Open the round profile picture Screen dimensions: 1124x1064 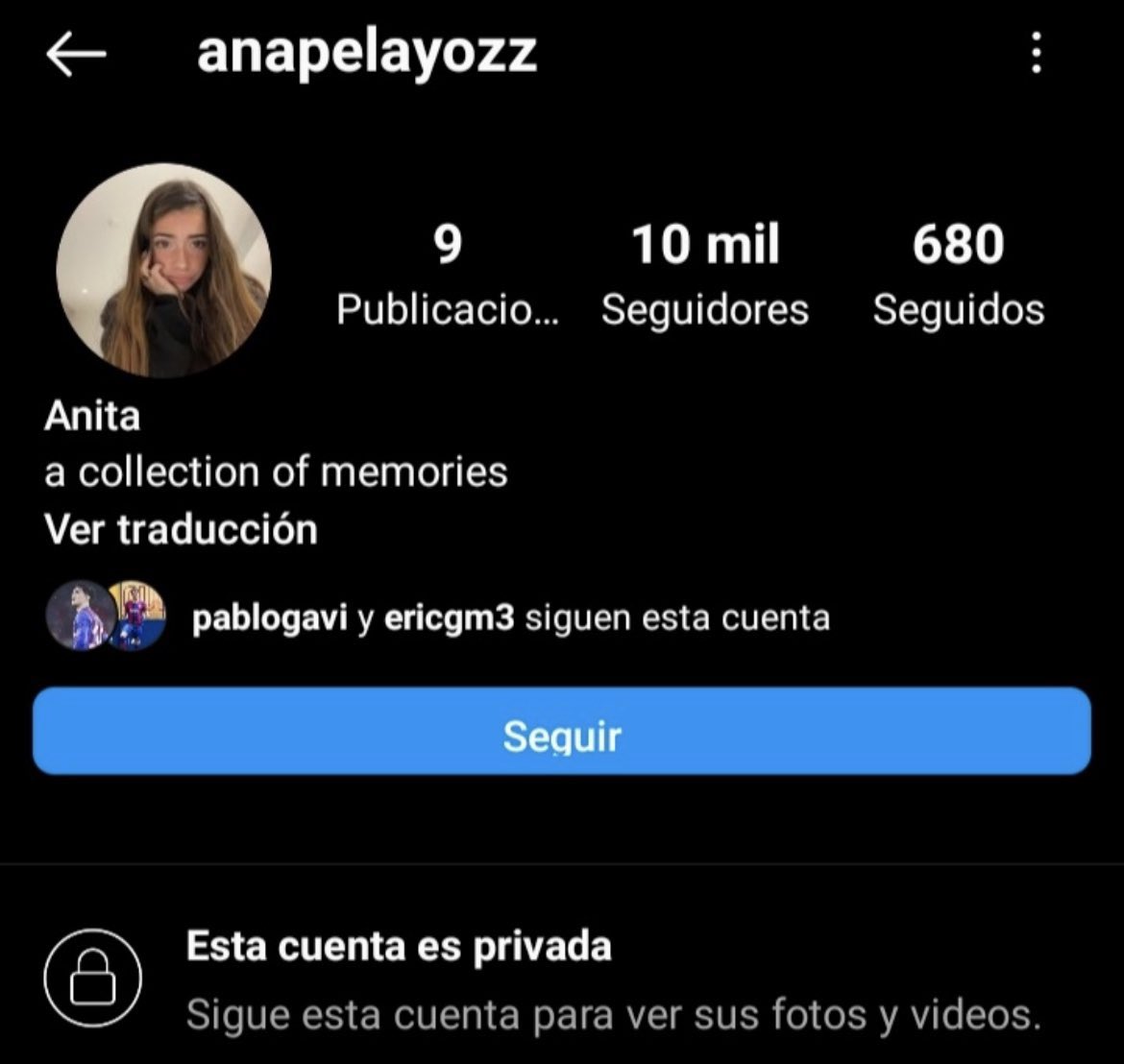(163, 271)
